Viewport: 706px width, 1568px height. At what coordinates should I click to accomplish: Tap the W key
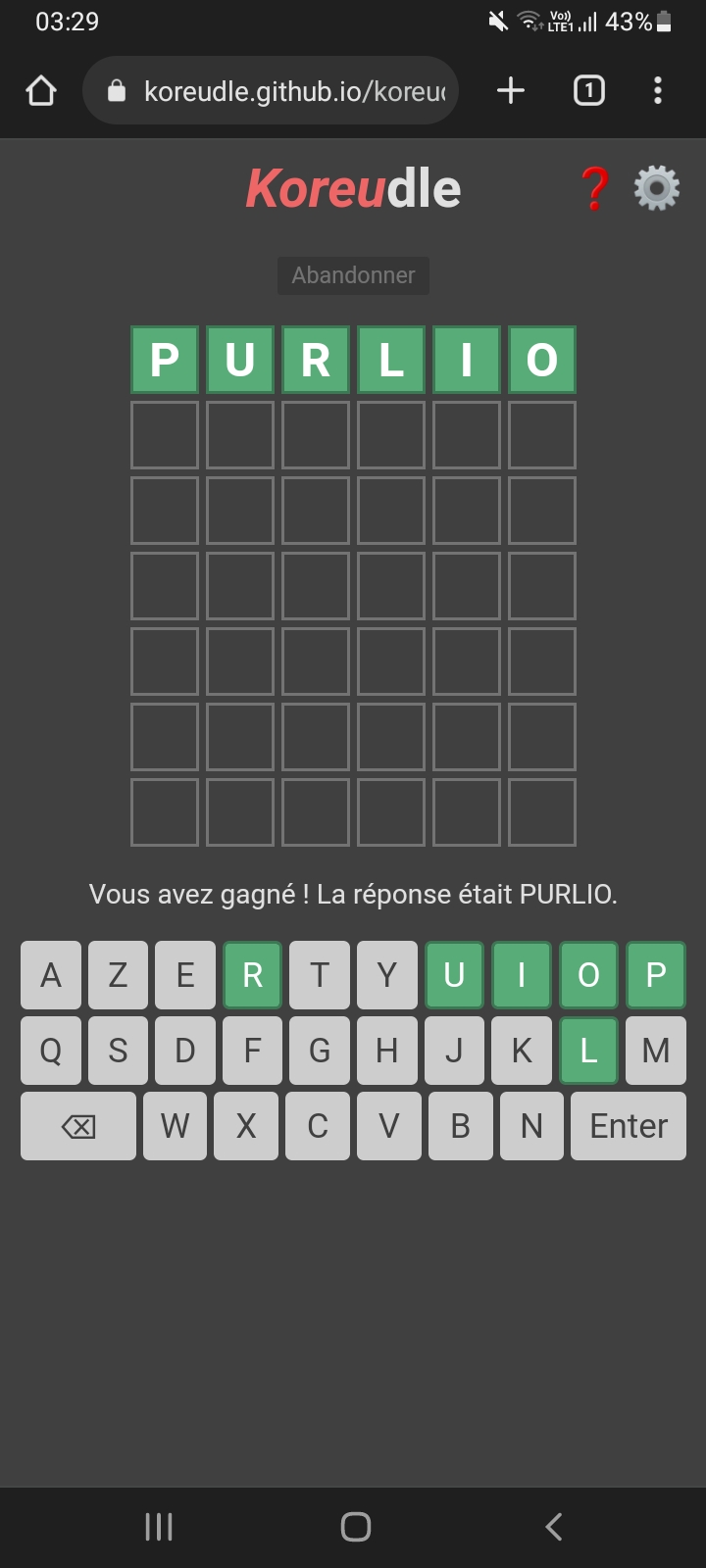(175, 1126)
